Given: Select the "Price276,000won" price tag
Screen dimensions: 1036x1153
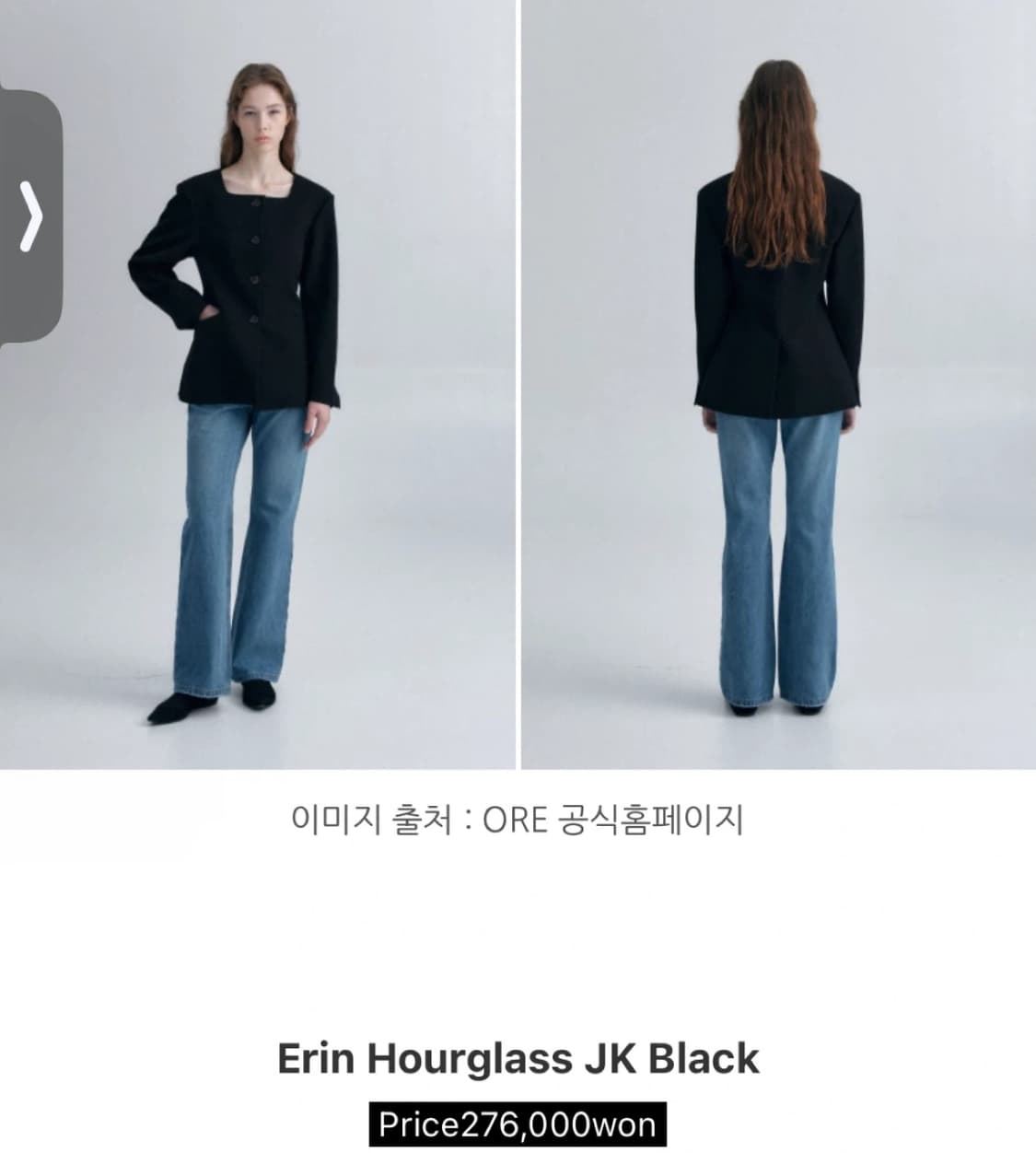Looking at the screenshot, I should click(518, 1122).
